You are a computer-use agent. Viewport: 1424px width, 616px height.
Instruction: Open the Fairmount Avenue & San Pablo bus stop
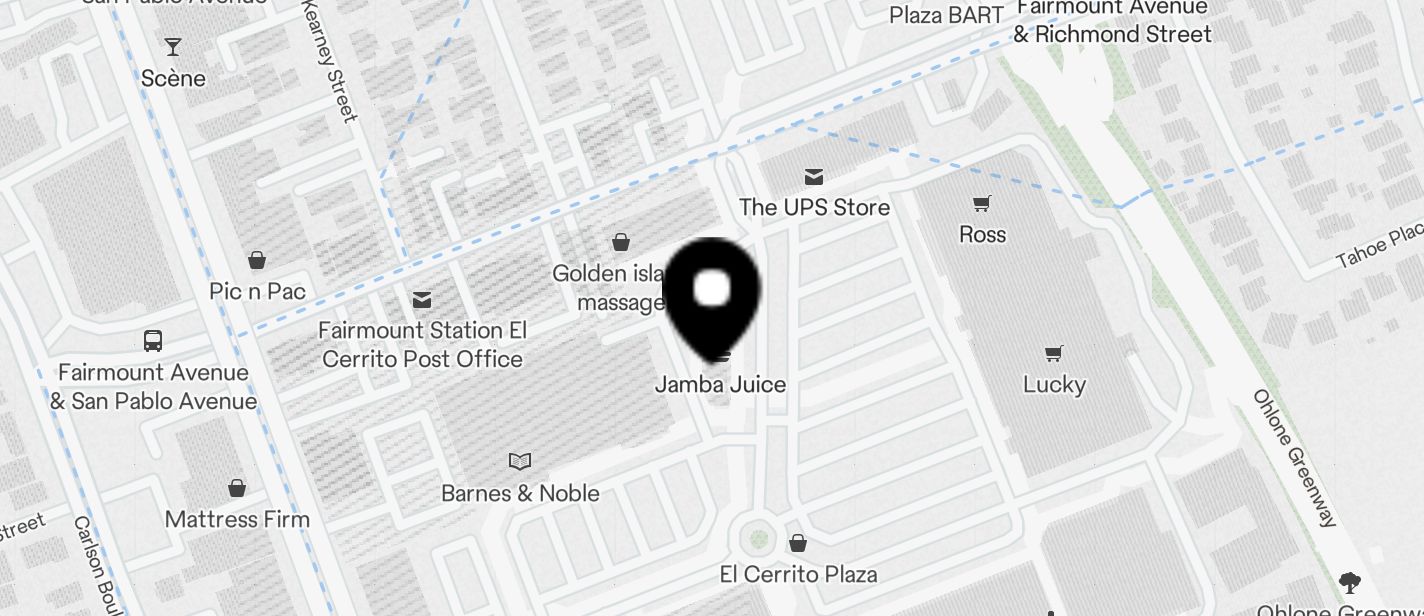[x=153, y=341]
